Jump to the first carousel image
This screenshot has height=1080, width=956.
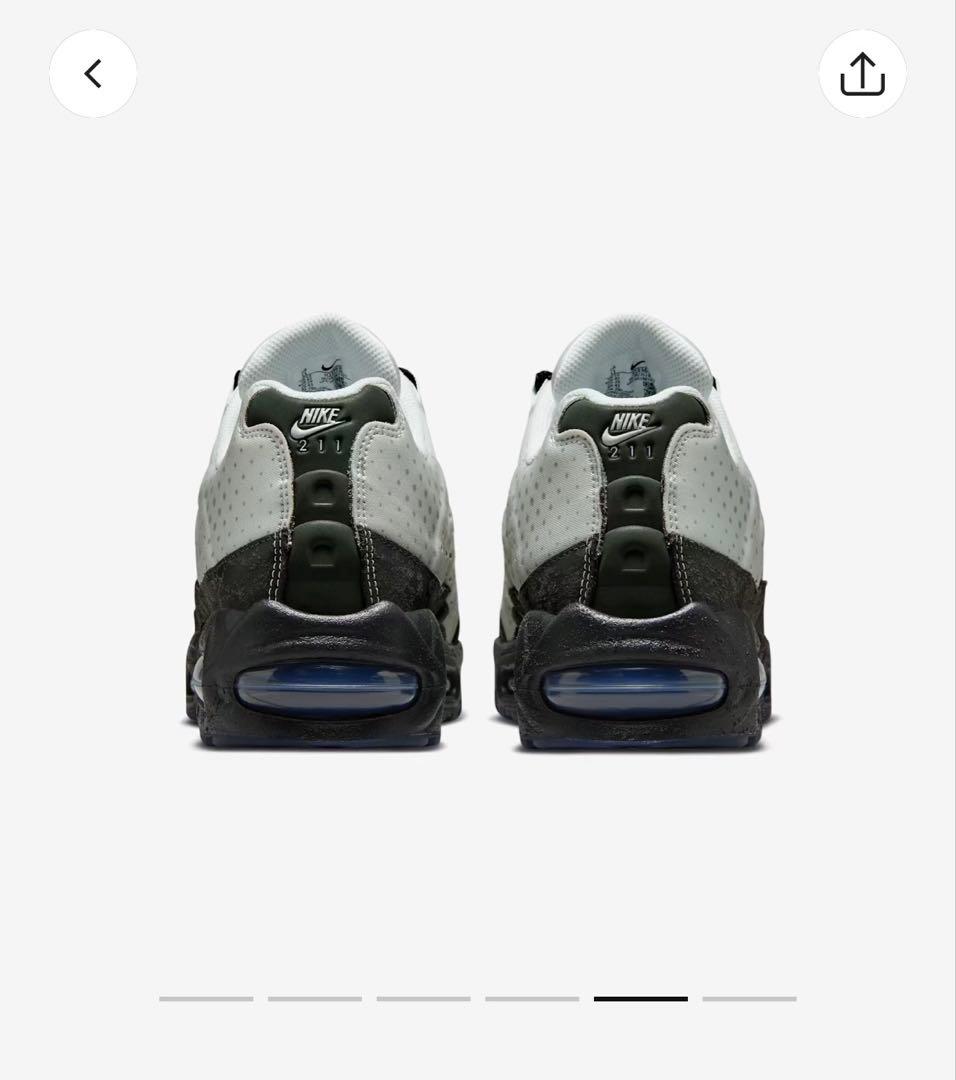tap(207, 999)
